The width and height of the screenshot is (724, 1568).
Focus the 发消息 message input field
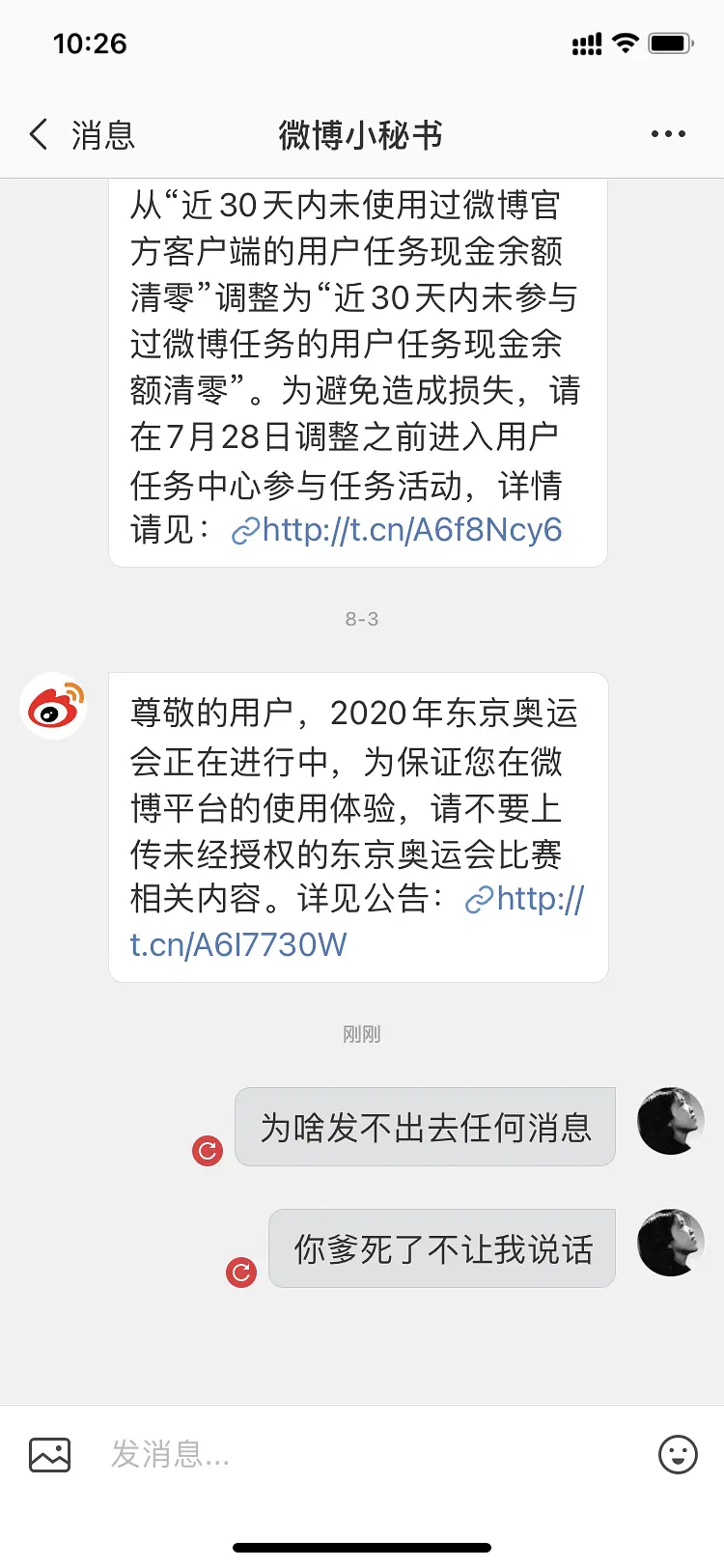(x=367, y=1454)
